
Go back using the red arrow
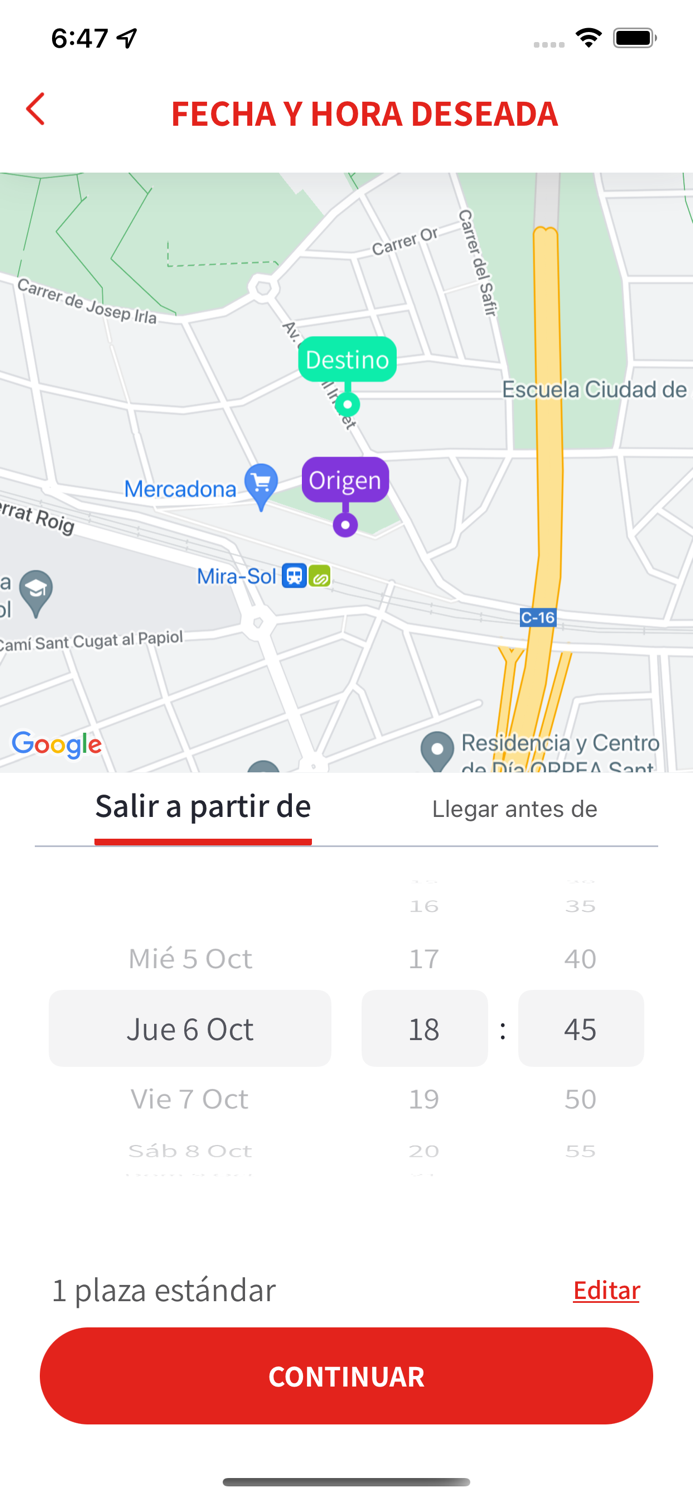[36, 109]
